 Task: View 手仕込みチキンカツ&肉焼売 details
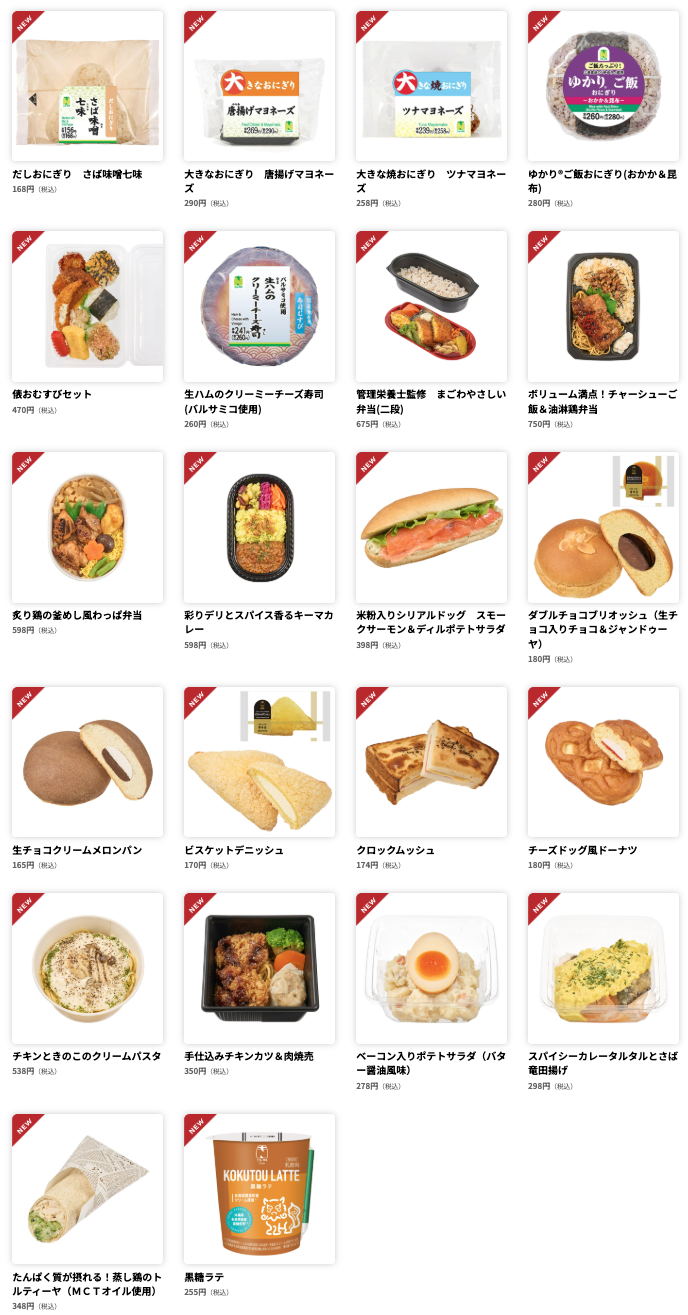click(x=259, y=968)
